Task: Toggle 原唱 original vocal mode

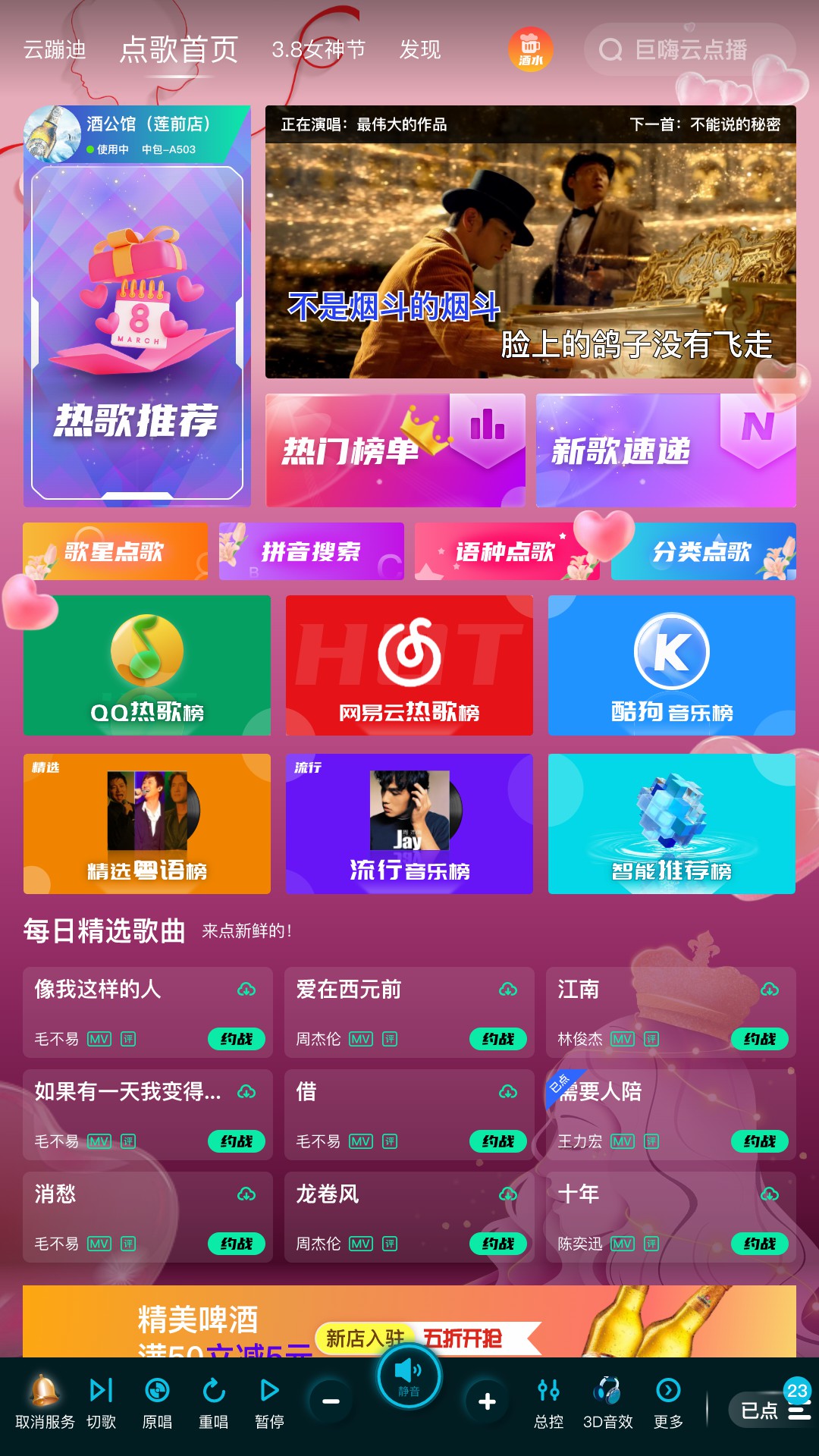Action: pos(157,1393)
